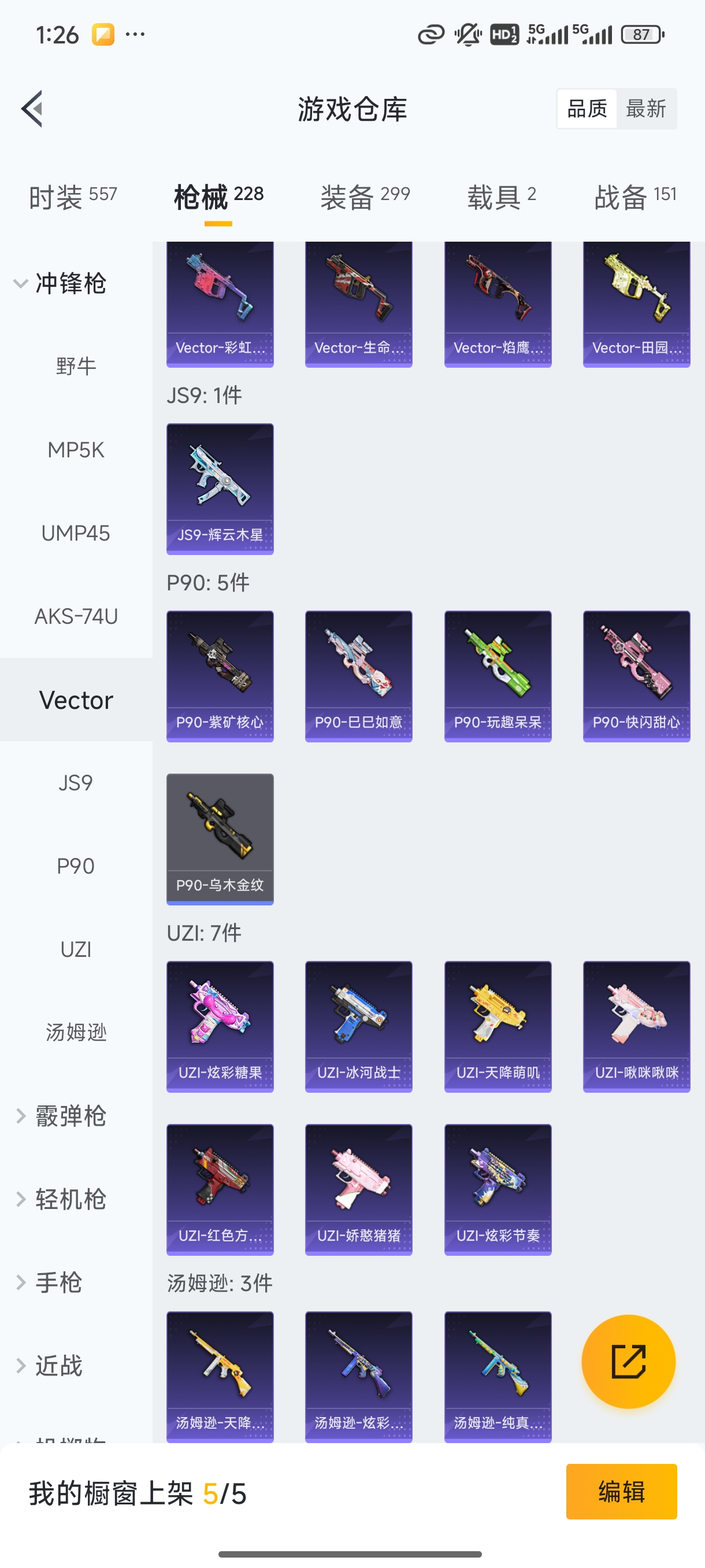This screenshot has width=705, height=1568.
Task: Sort inventory by 品质
Action: 587,109
